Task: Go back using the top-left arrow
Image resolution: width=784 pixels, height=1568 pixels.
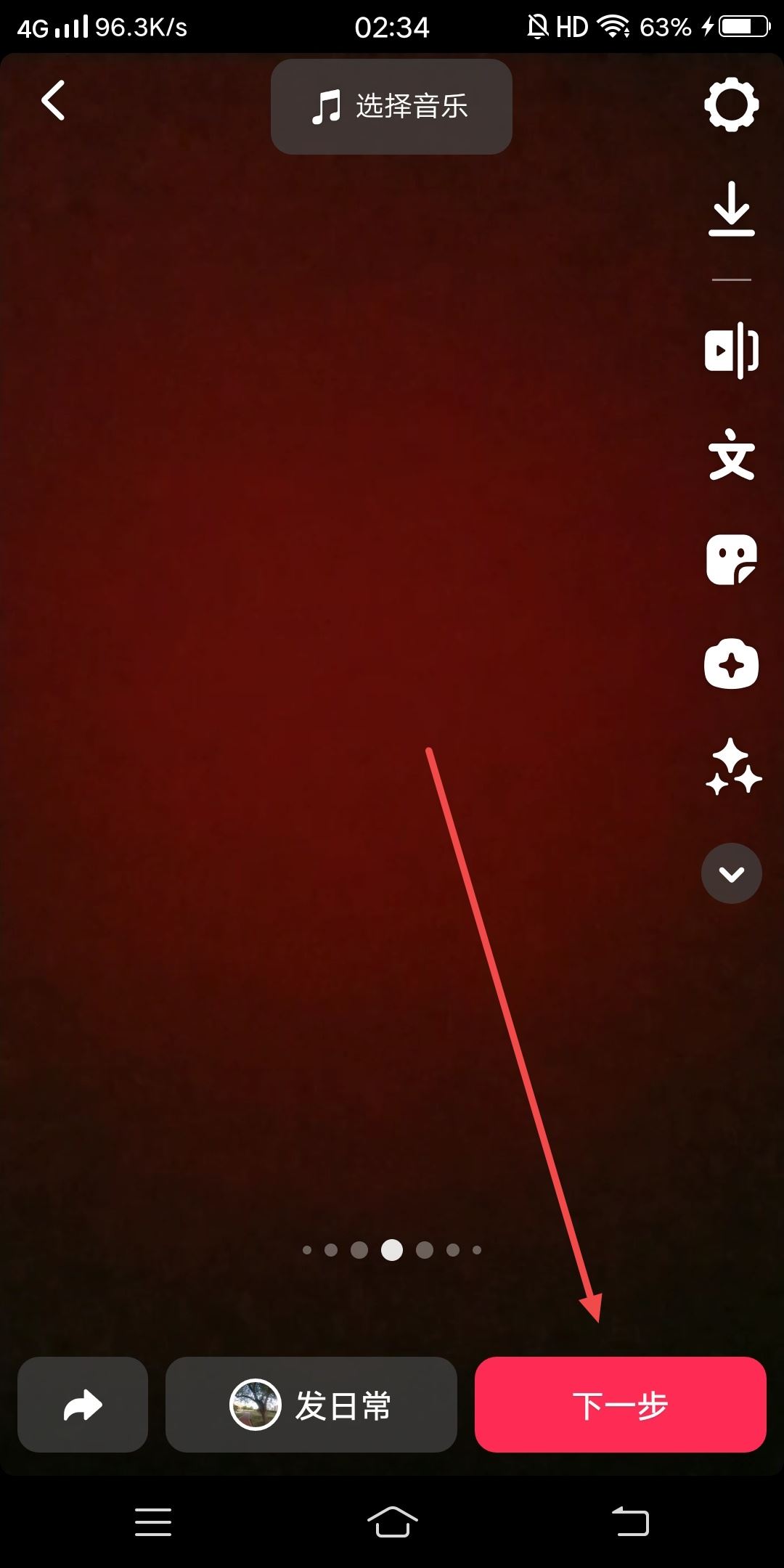Action: click(x=53, y=100)
